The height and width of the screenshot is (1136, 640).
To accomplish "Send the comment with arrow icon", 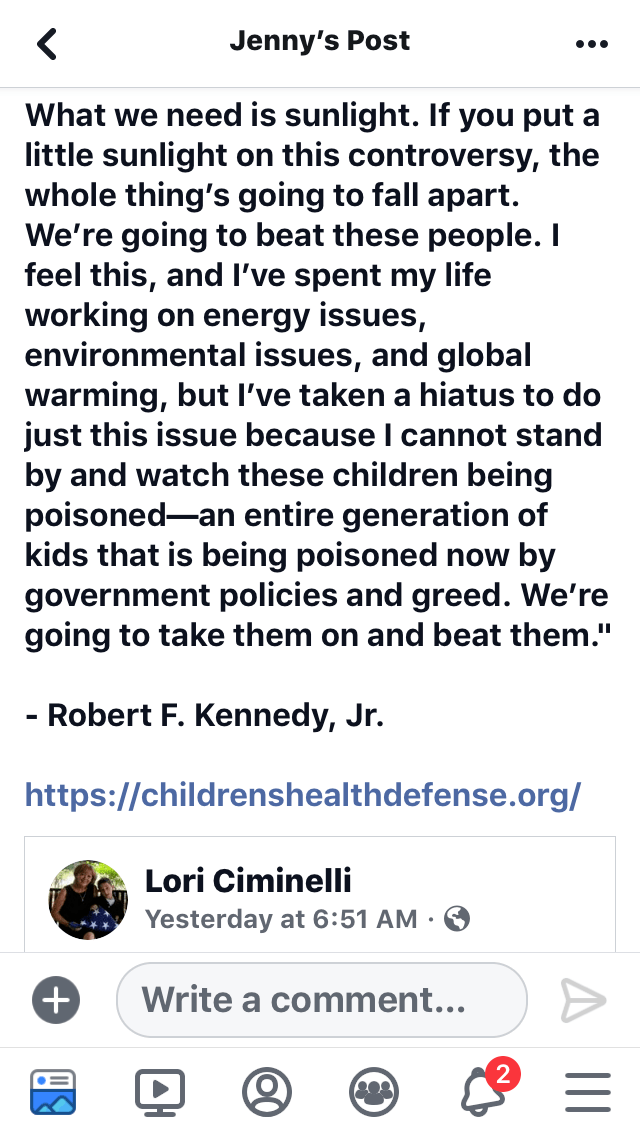I will [x=583, y=999].
